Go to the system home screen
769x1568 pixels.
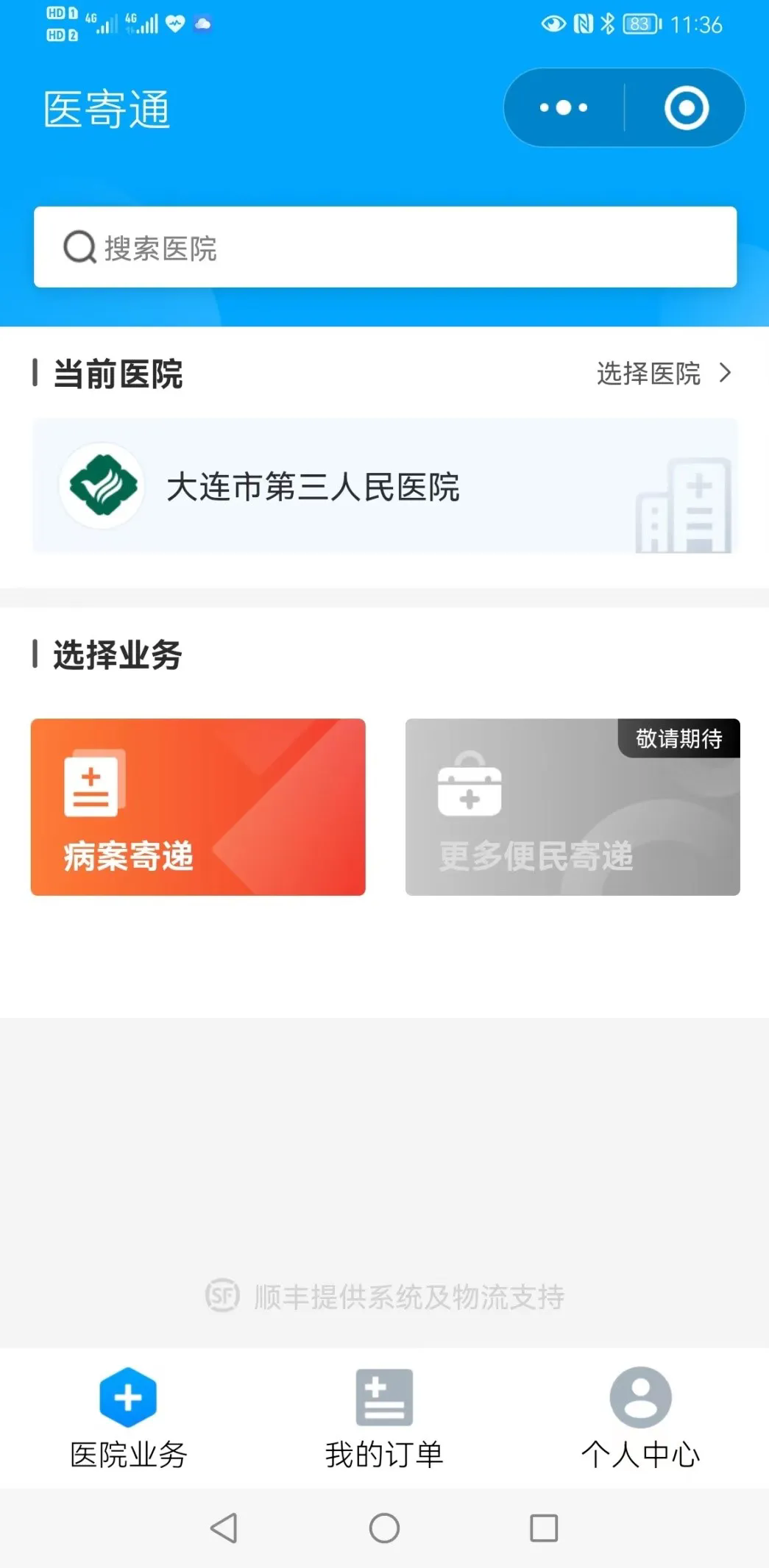pyautogui.click(x=384, y=1528)
